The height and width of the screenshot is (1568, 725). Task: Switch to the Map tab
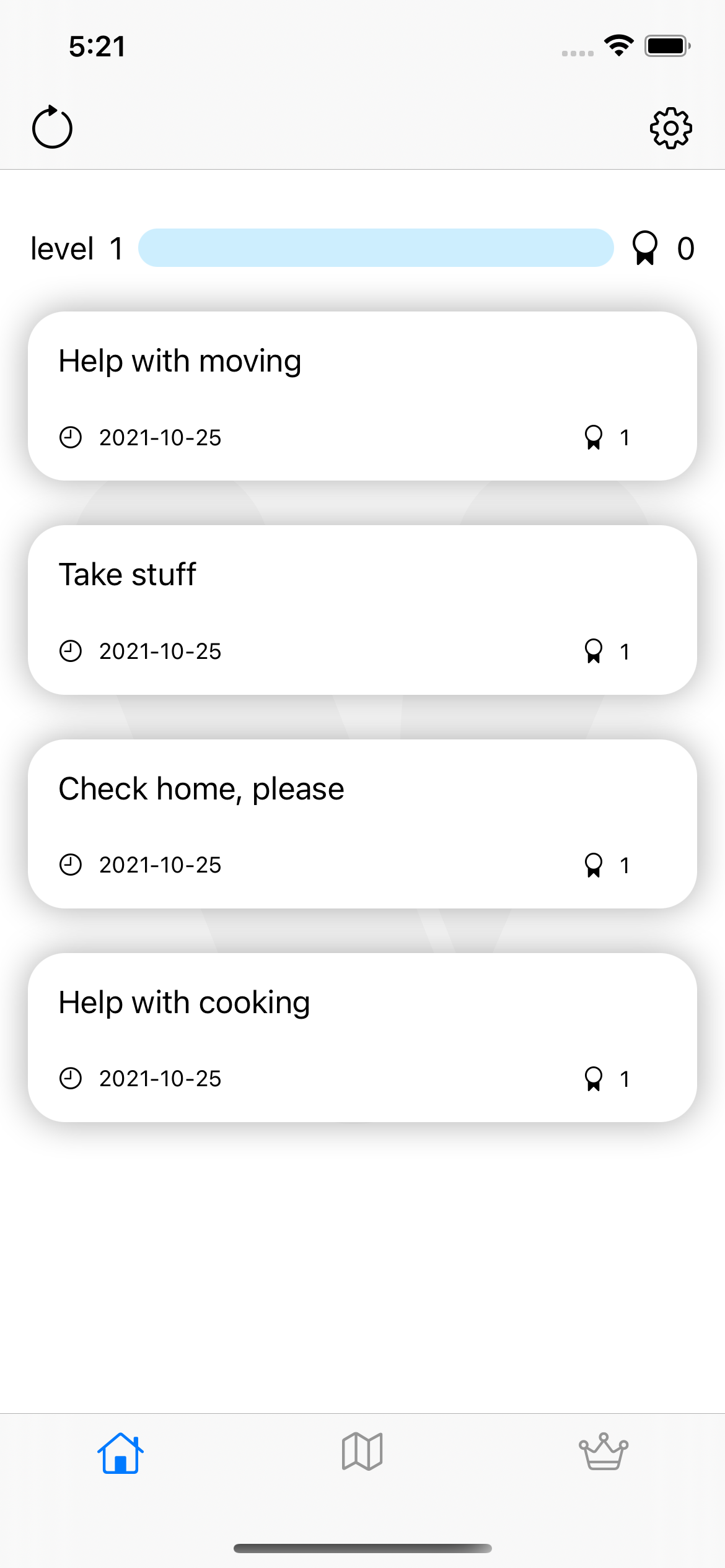pyautogui.click(x=362, y=1452)
